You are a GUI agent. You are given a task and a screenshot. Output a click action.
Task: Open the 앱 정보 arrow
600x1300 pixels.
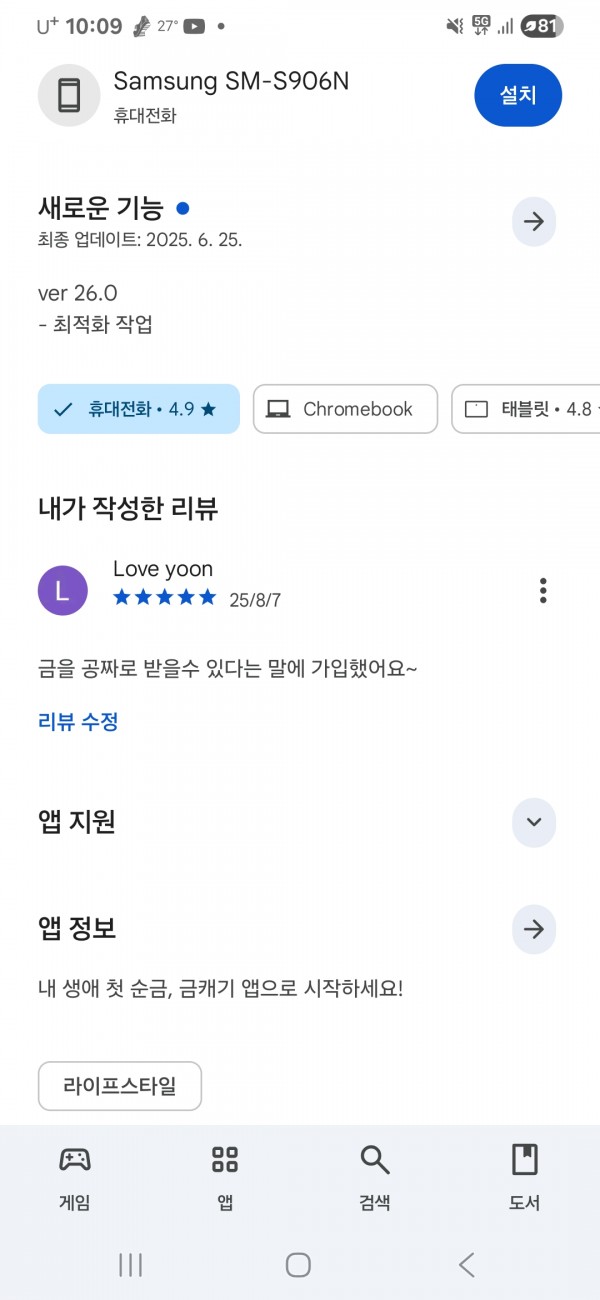534,929
